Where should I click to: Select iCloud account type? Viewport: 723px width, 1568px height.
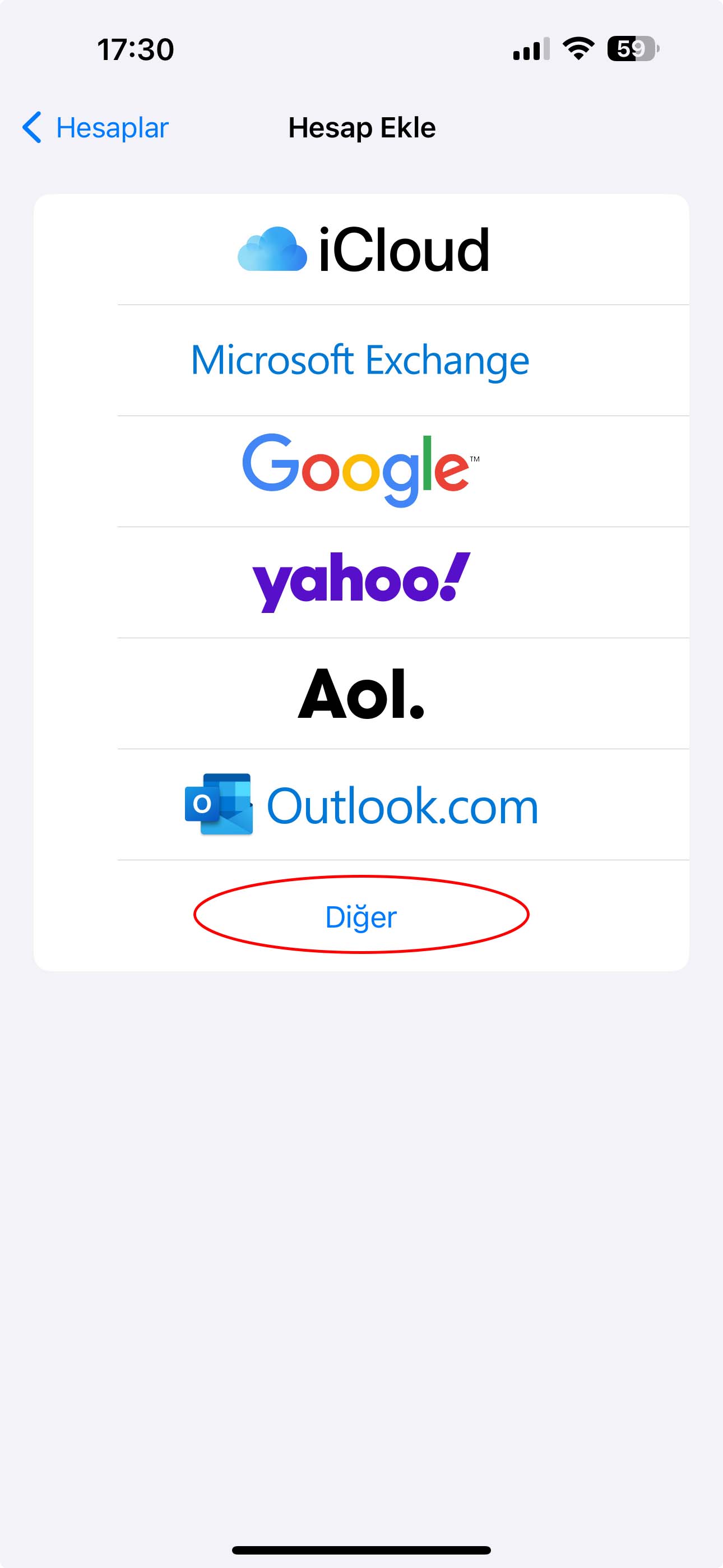pos(363,250)
